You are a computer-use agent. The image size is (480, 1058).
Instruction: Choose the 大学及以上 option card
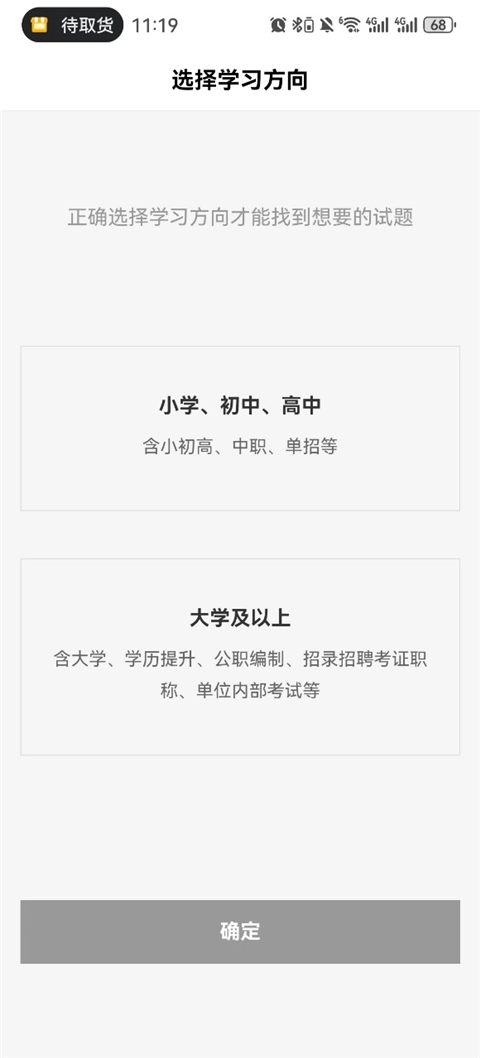240,657
